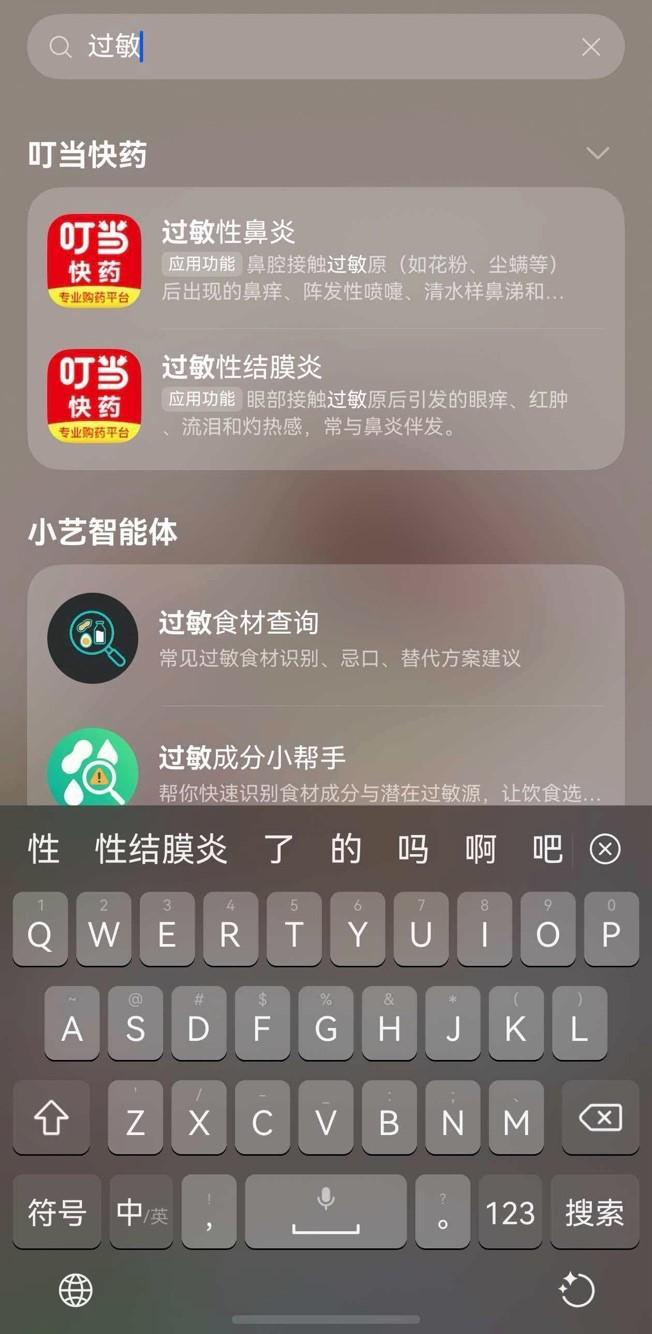This screenshot has width=652, height=1334.
Task: Tap the backspace key
Action: point(600,1117)
